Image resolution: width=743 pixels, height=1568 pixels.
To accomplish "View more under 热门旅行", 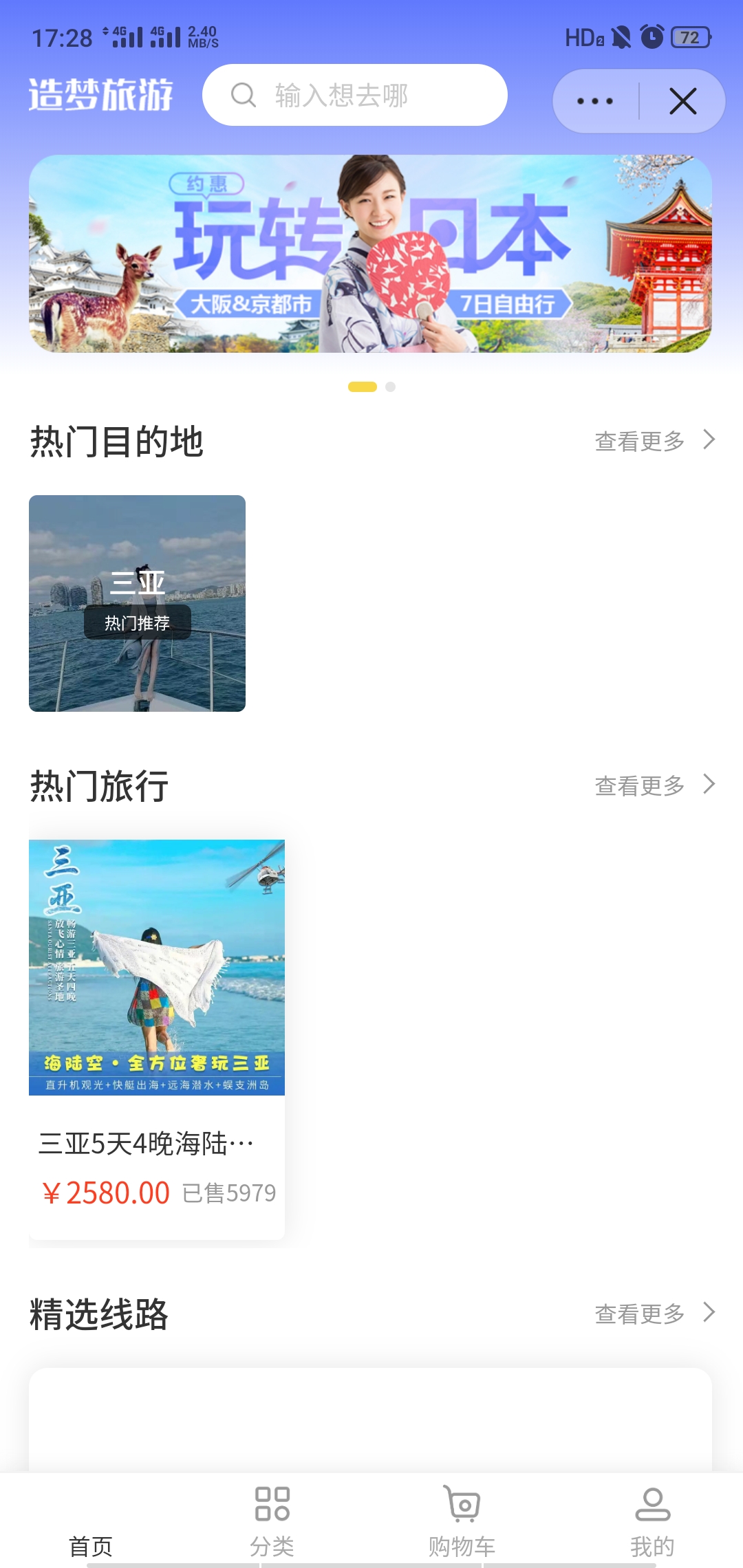I will [x=654, y=785].
